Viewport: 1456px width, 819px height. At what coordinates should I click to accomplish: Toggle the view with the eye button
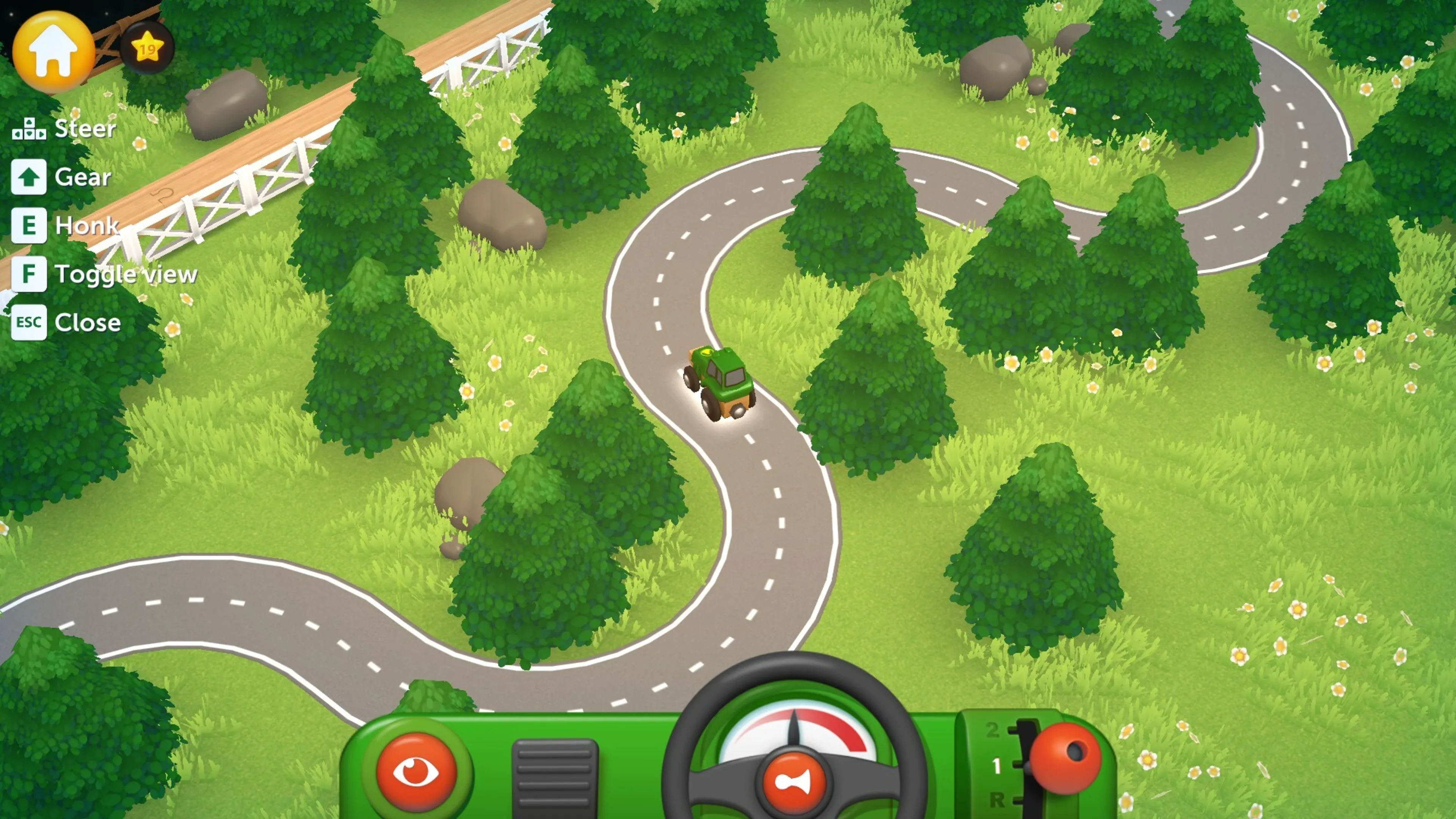coord(416,772)
